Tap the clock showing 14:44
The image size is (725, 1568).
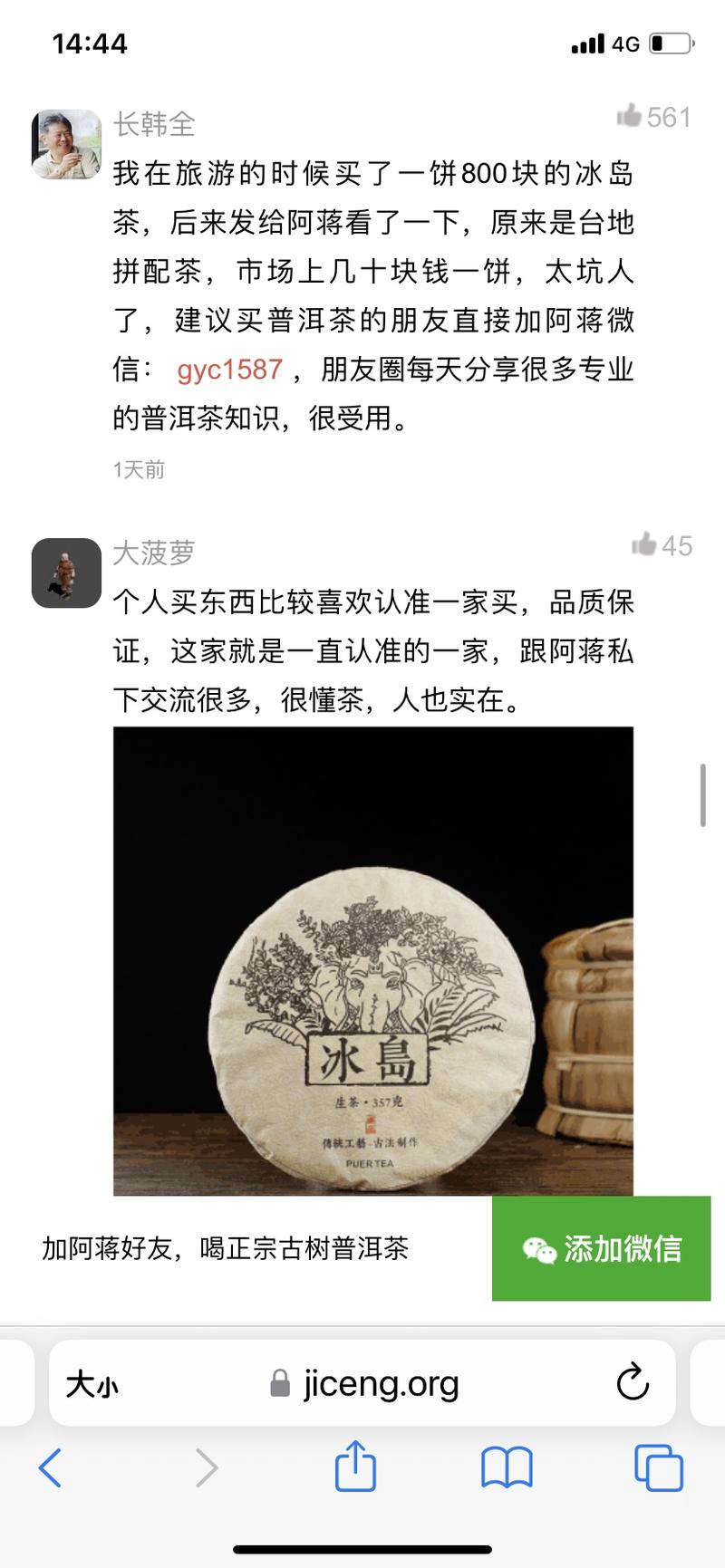coord(90,43)
